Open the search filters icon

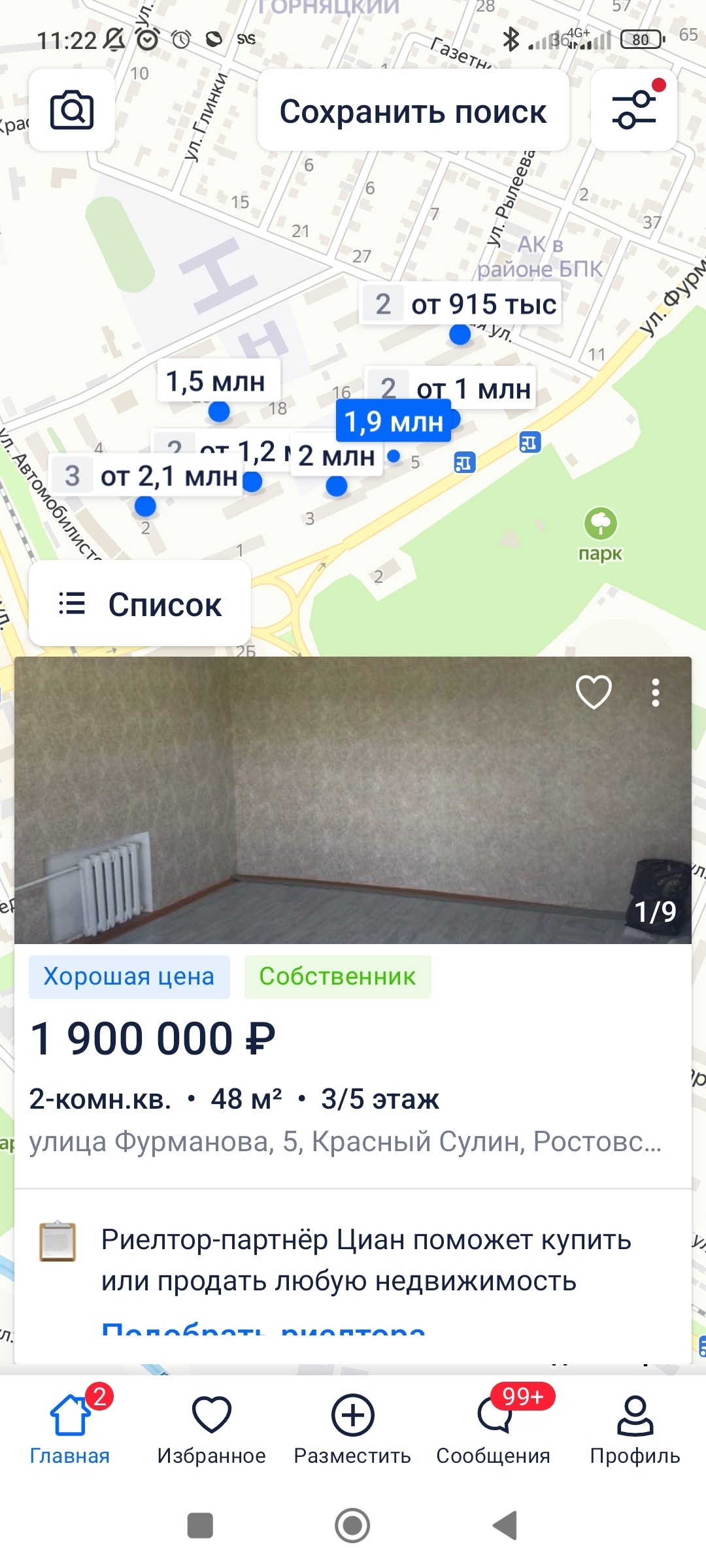click(633, 110)
